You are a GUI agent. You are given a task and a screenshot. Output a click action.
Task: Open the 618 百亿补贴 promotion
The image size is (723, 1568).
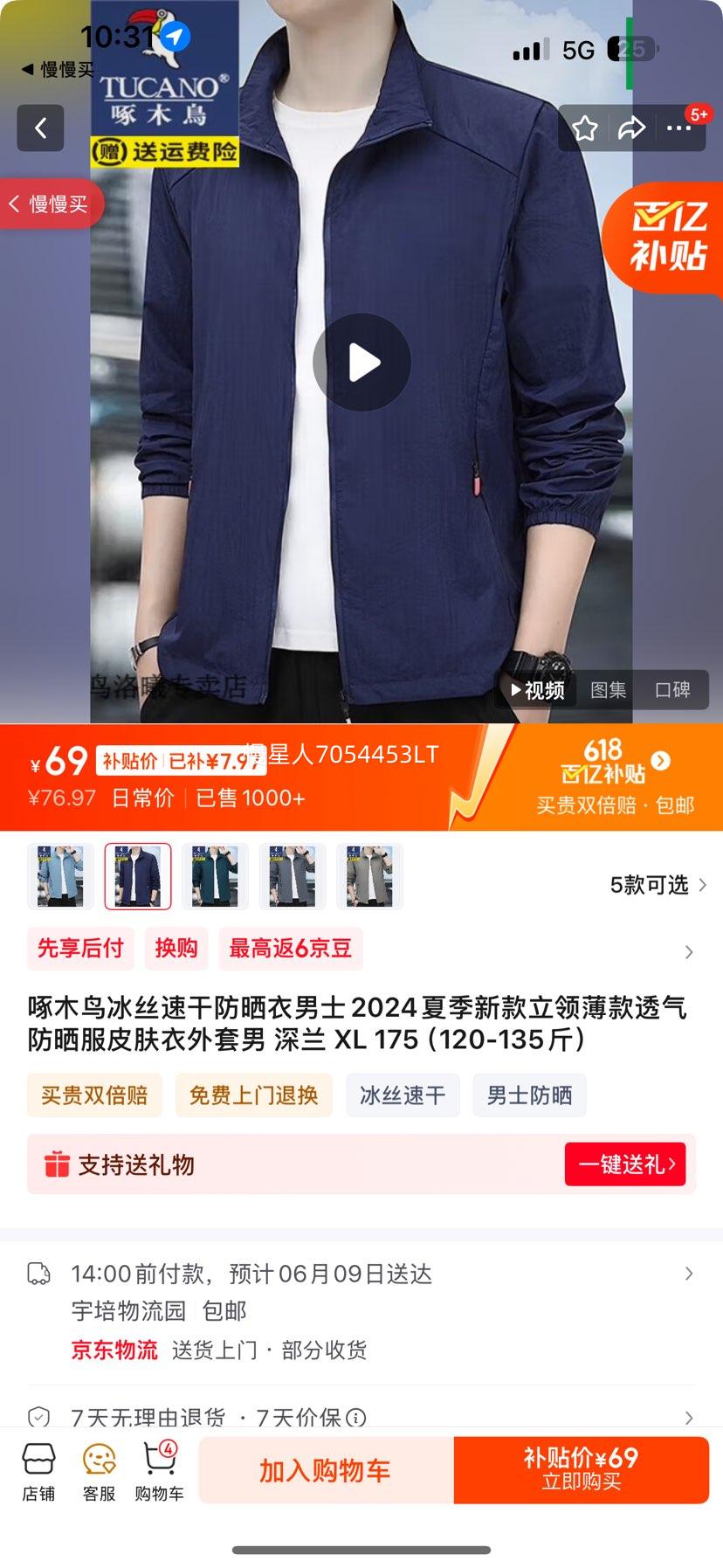tap(615, 777)
